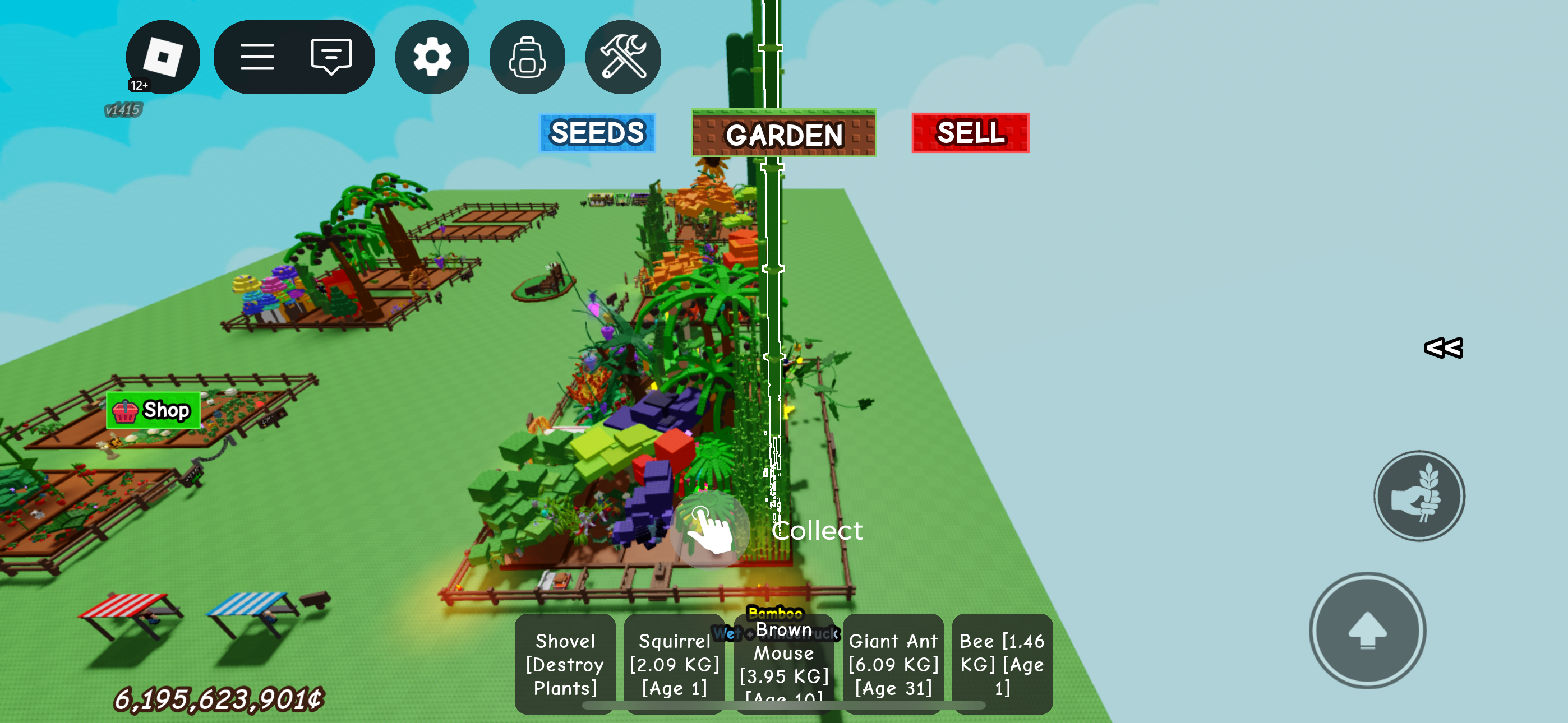The height and width of the screenshot is (723, 1568).
Task: Select the Brown Mouse hotbar slot
Action: point(783,664)
